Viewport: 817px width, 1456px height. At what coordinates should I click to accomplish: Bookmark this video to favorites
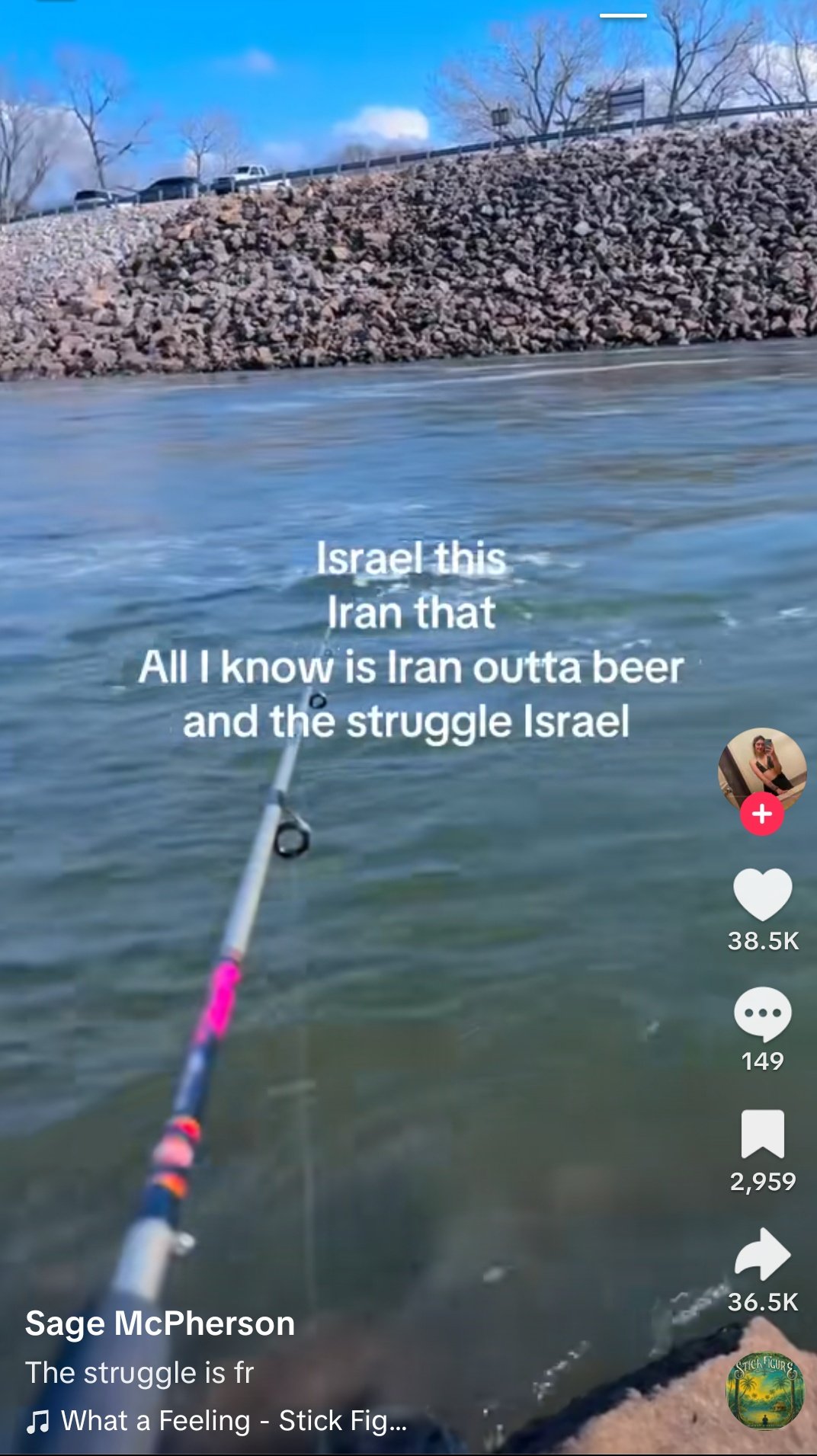tap(763, 1134)
